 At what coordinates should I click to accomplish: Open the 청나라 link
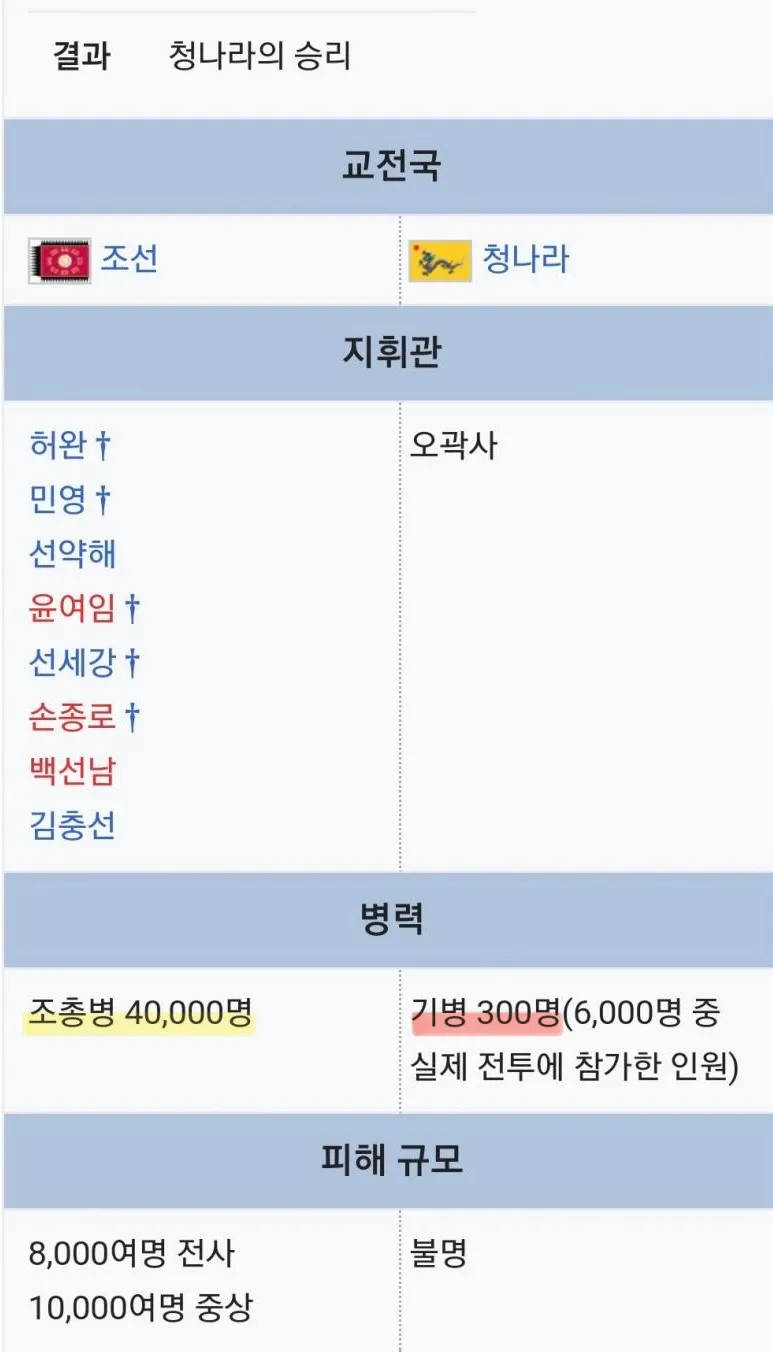(526, 260)
